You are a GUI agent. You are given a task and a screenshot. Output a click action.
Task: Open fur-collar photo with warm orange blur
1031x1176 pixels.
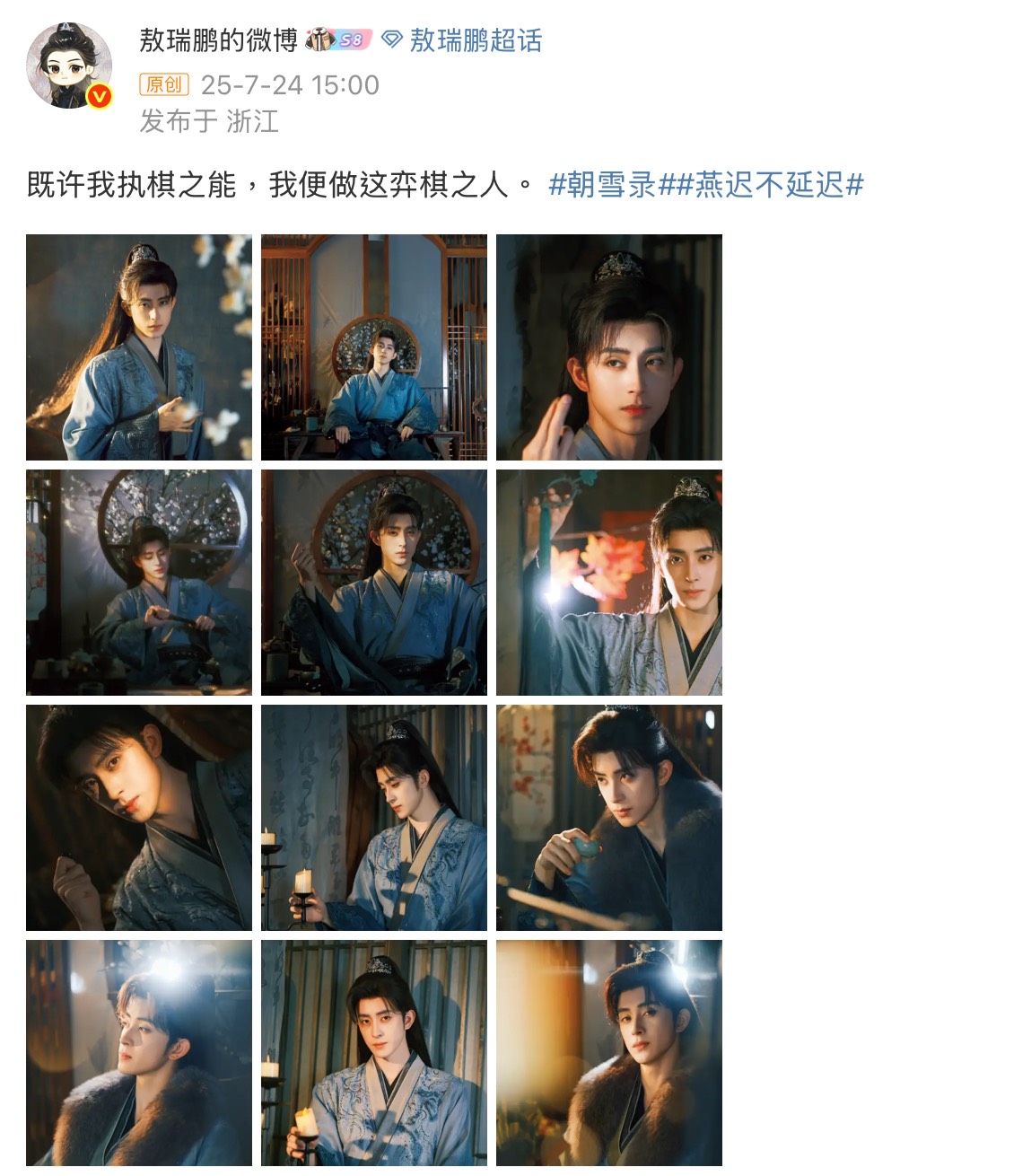click(x=609, y=1053)
